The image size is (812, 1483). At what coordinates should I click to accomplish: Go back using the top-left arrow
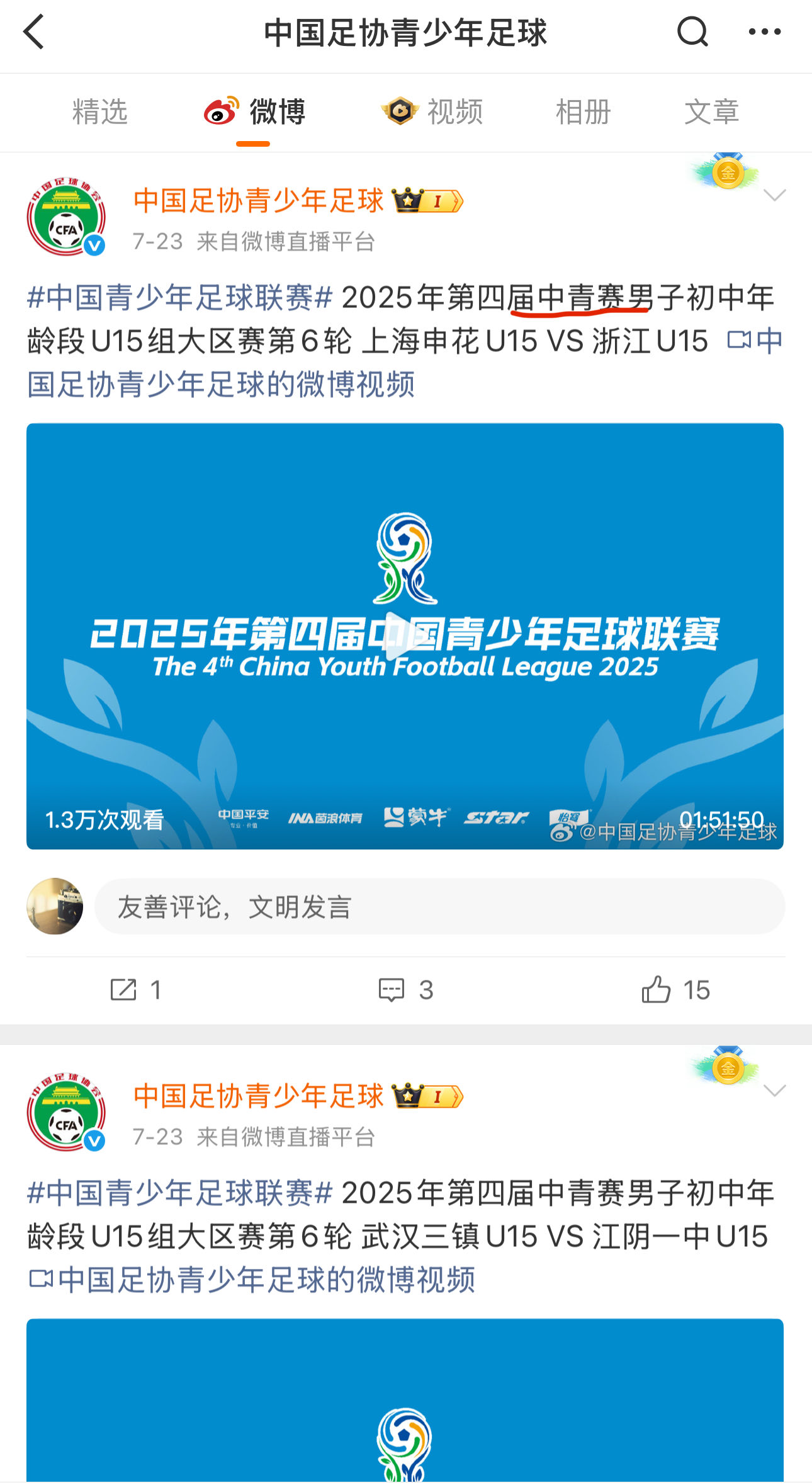click(x=34, y=32)
